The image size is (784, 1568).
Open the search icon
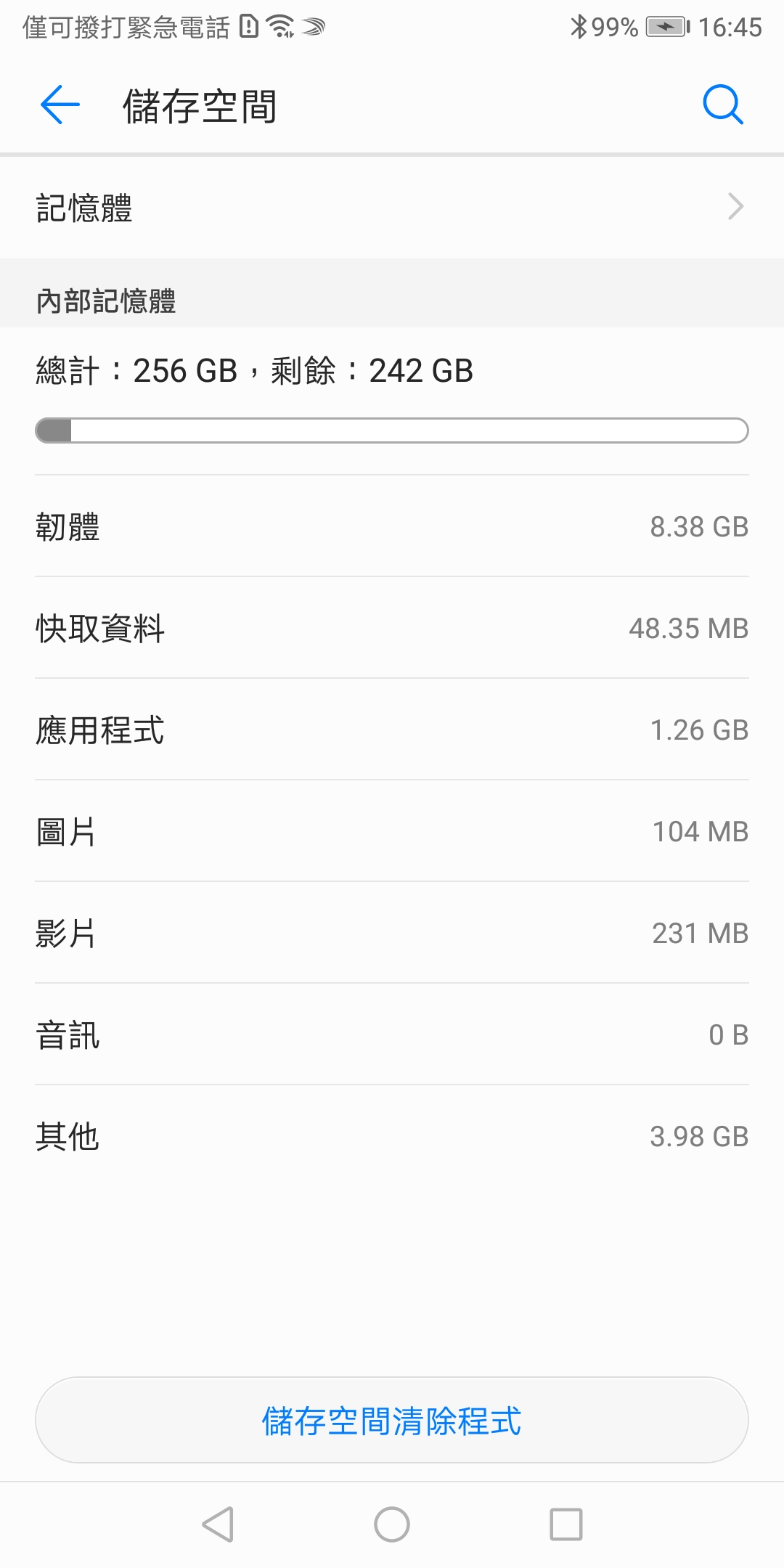(x=723, y=105)
